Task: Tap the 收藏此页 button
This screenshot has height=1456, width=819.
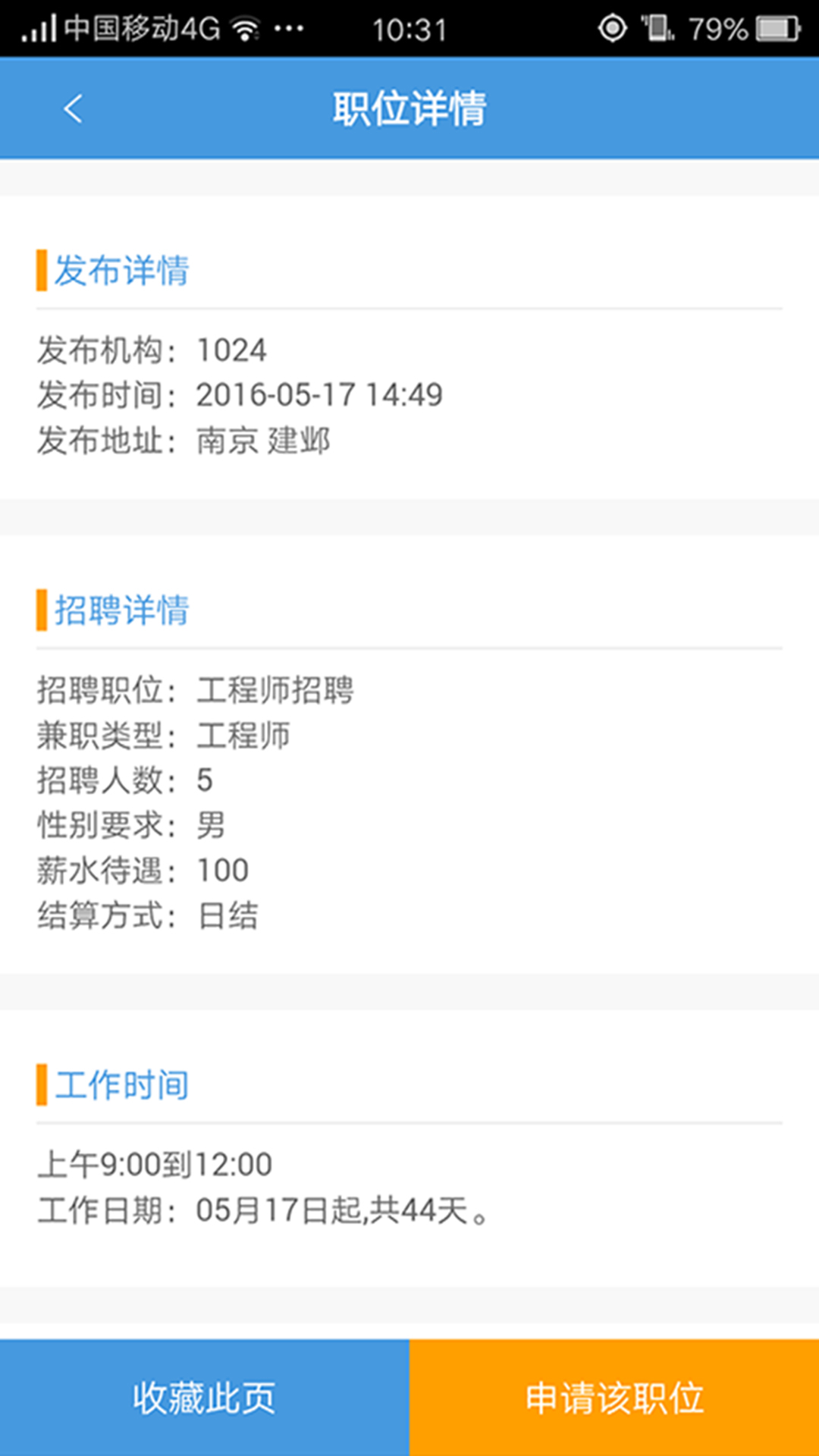Action: [x=205, y=1397]
